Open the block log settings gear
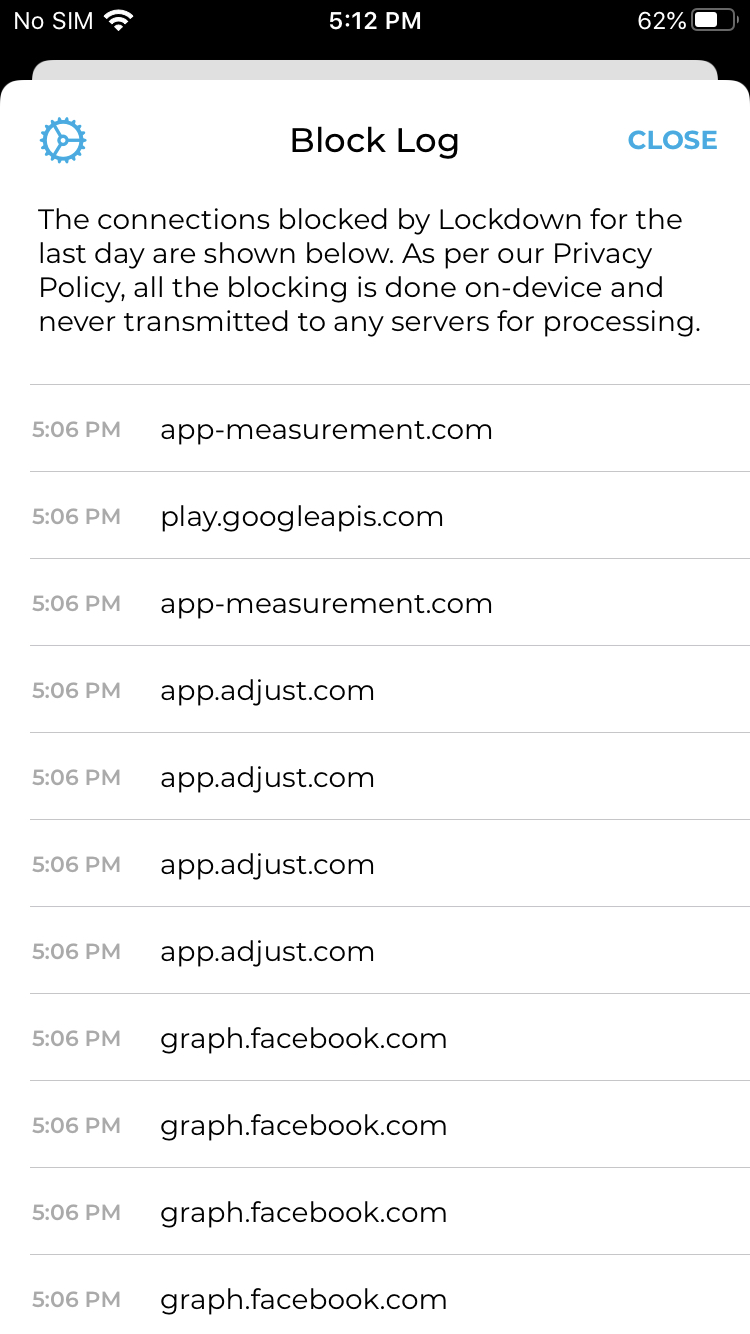Image resolution: width=750 pixels, height=1334 pixels. [x=63, y=140]
